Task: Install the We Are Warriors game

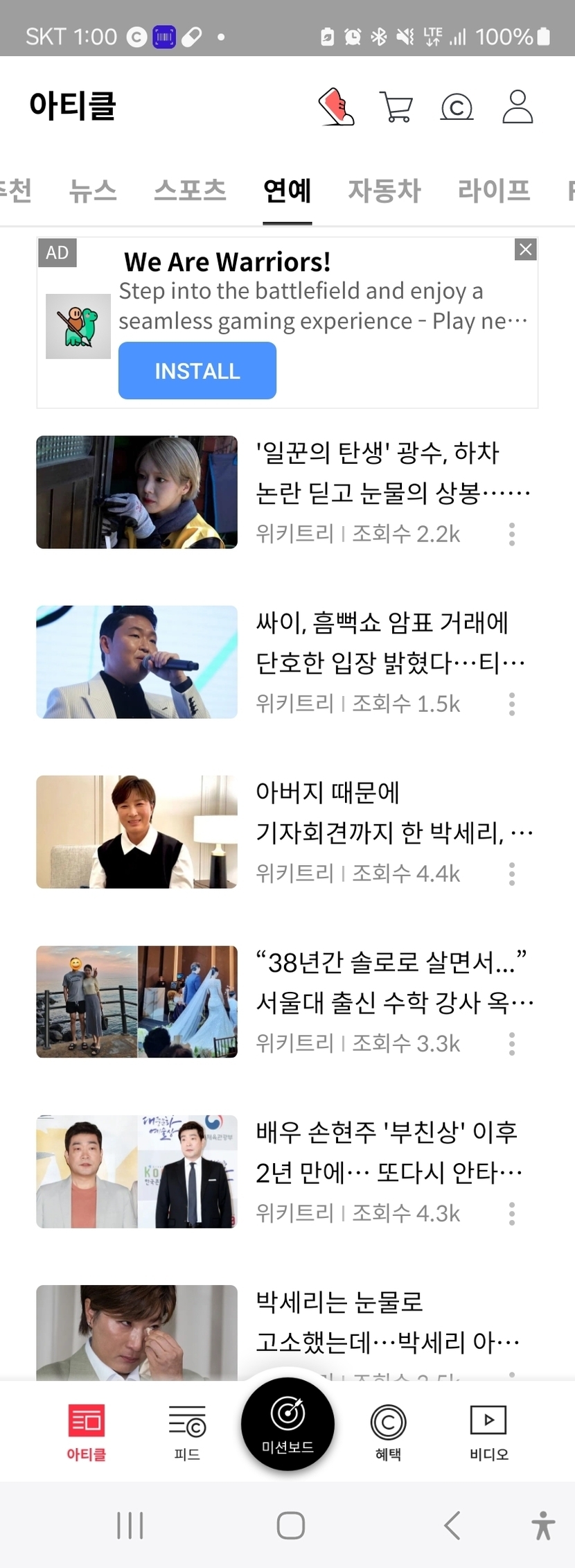Action: 197,372
